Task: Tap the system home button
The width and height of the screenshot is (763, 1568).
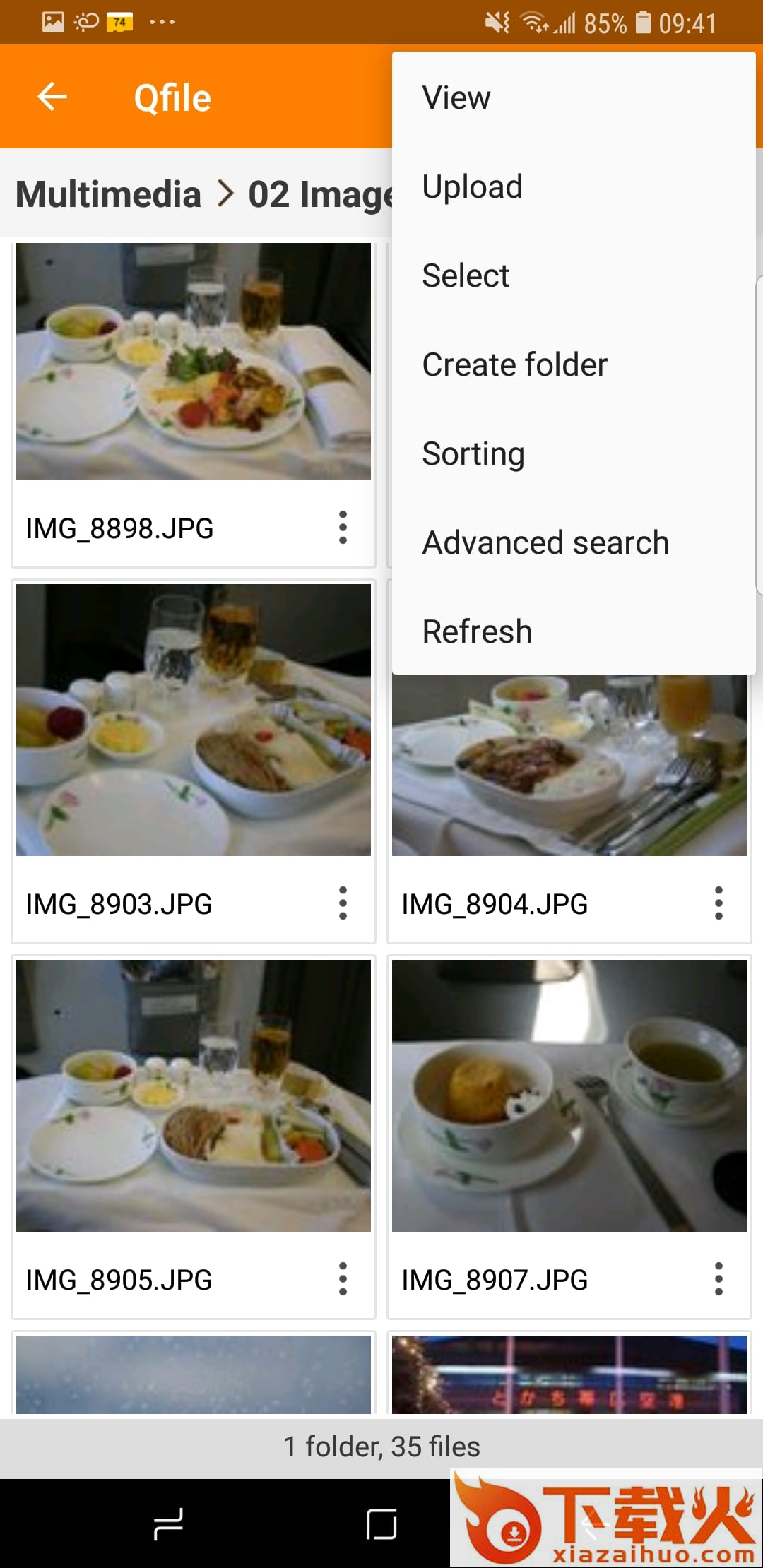Action: (x=381, y=1524)
